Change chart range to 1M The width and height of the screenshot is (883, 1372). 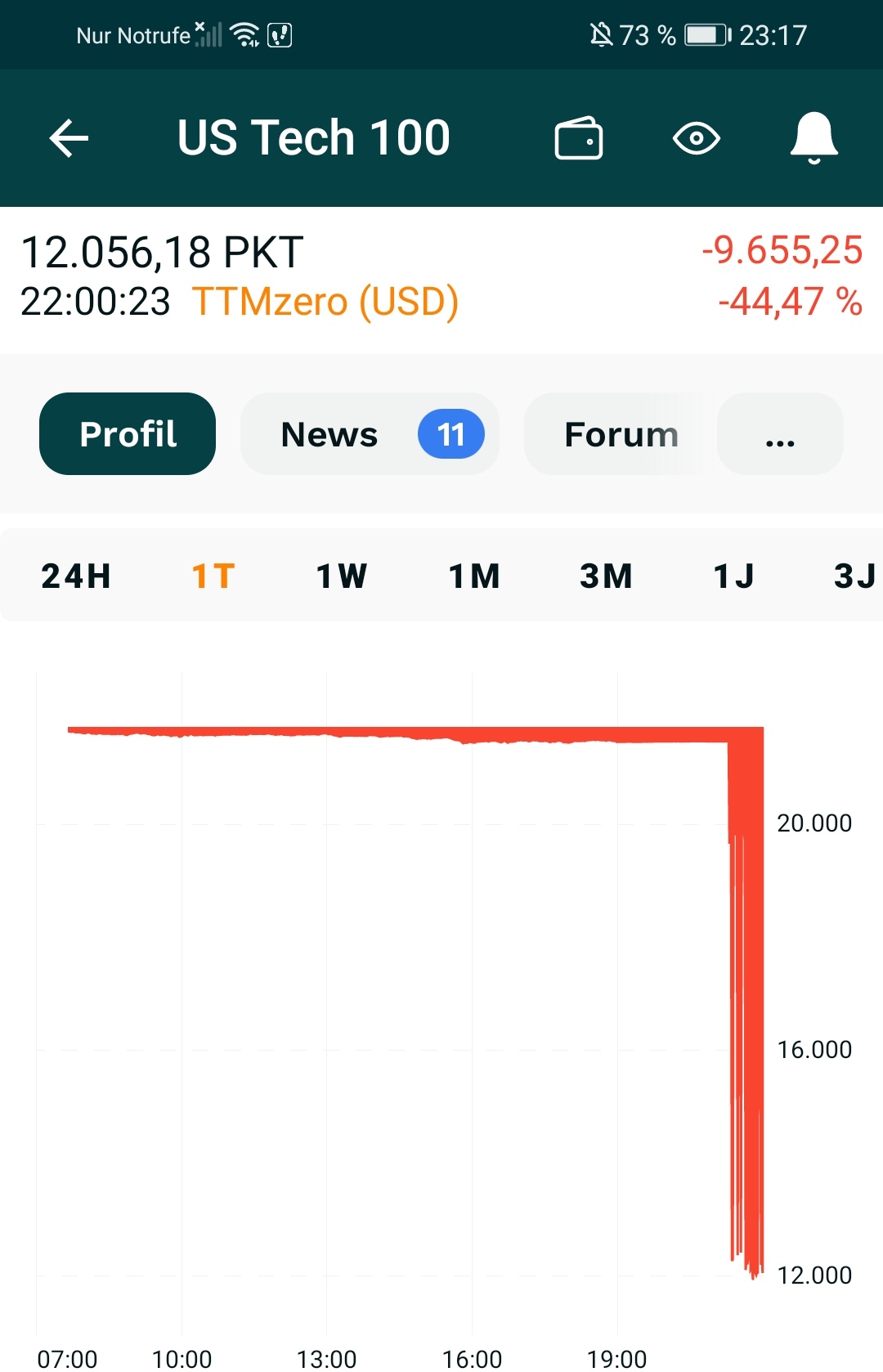474,576
